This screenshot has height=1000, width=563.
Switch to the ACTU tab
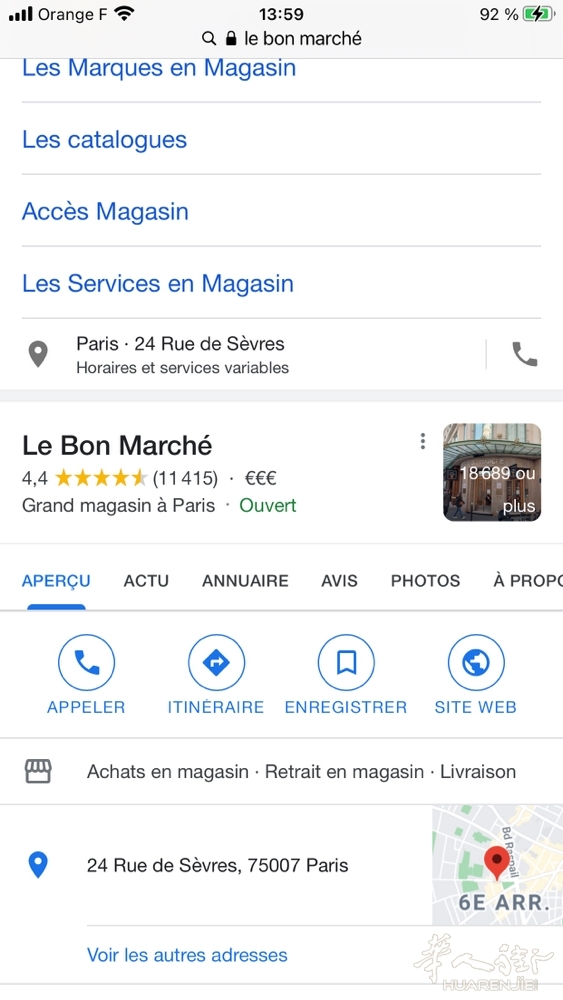[146, 580]
